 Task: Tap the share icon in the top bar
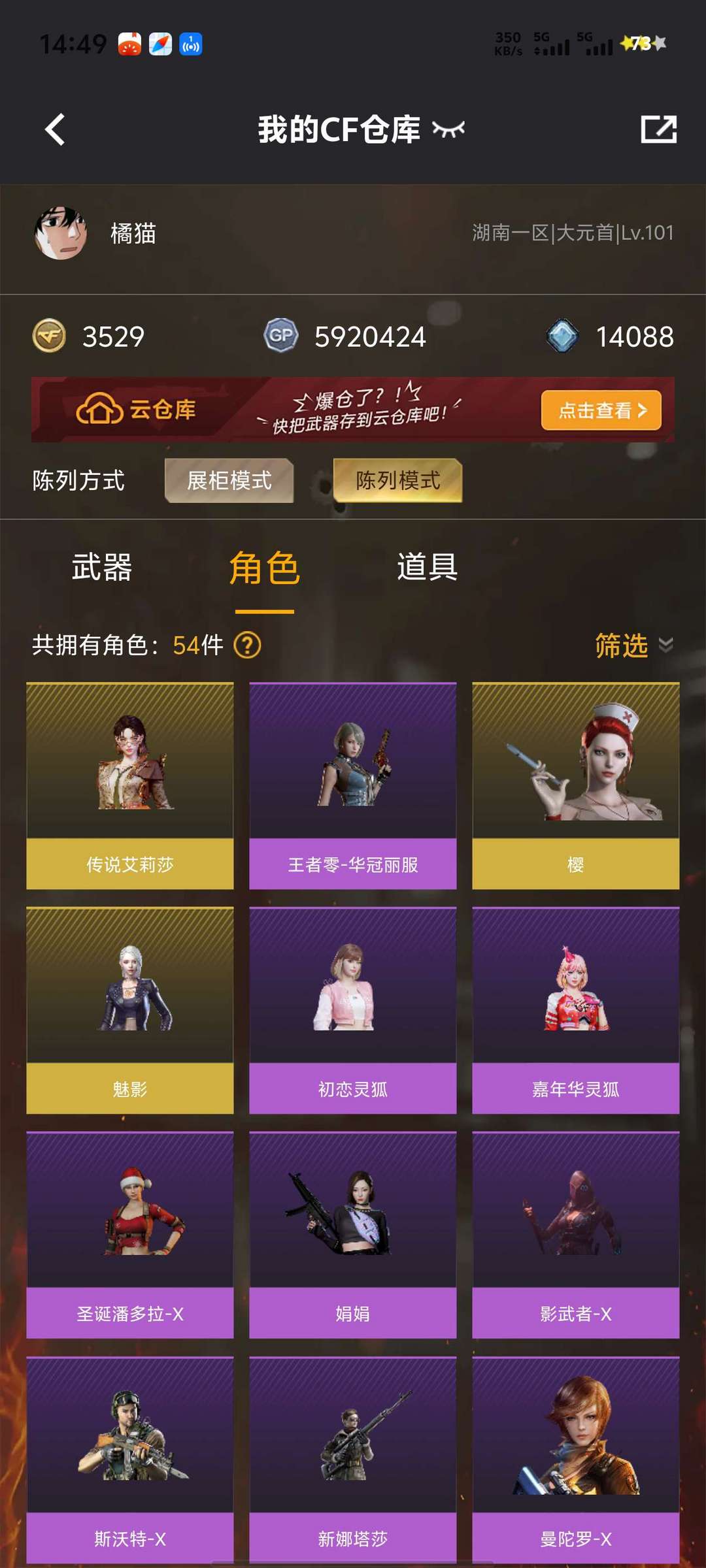pos(658,129)
